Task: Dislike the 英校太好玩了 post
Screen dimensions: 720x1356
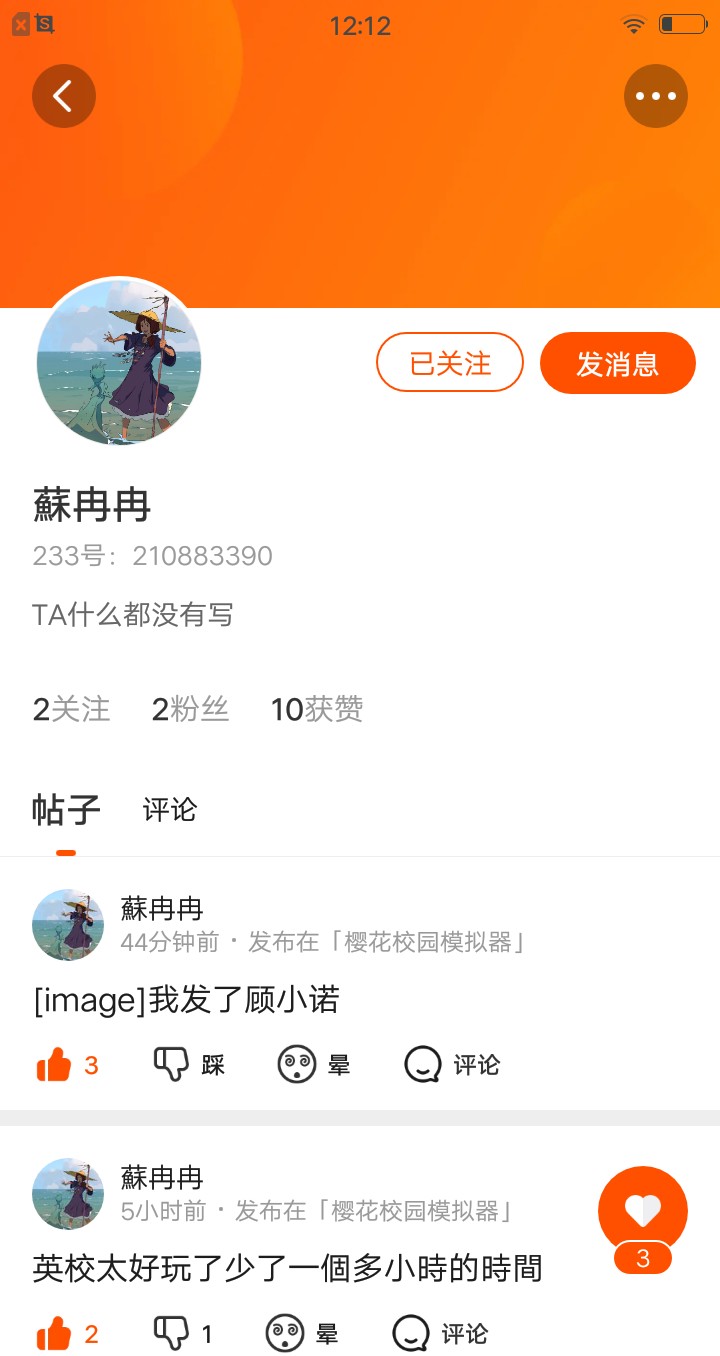Action: click(182, 1333)
